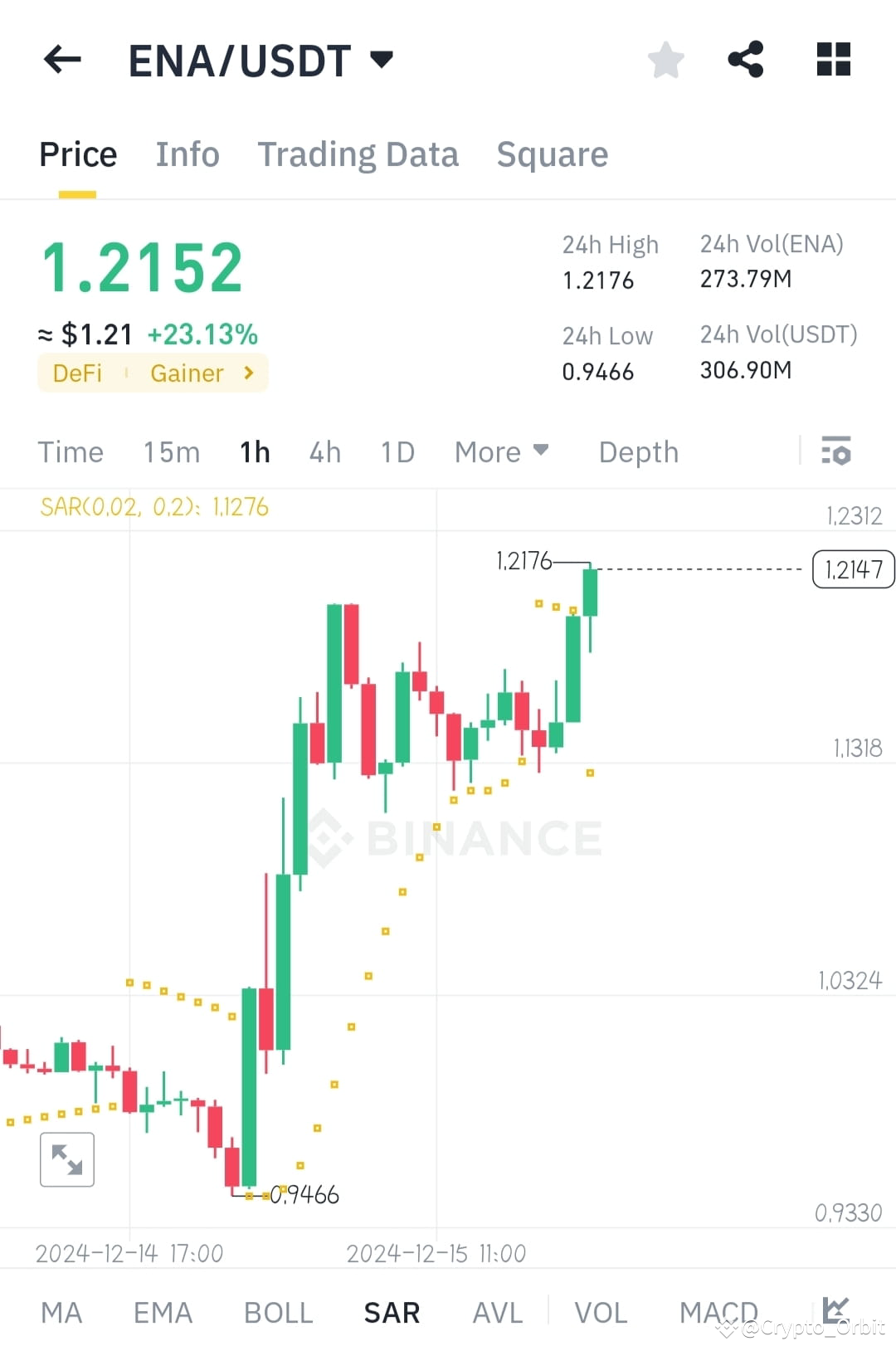This screenshot has width=896, height=1346.
Task: Open the Depth view
Action: 638,451
